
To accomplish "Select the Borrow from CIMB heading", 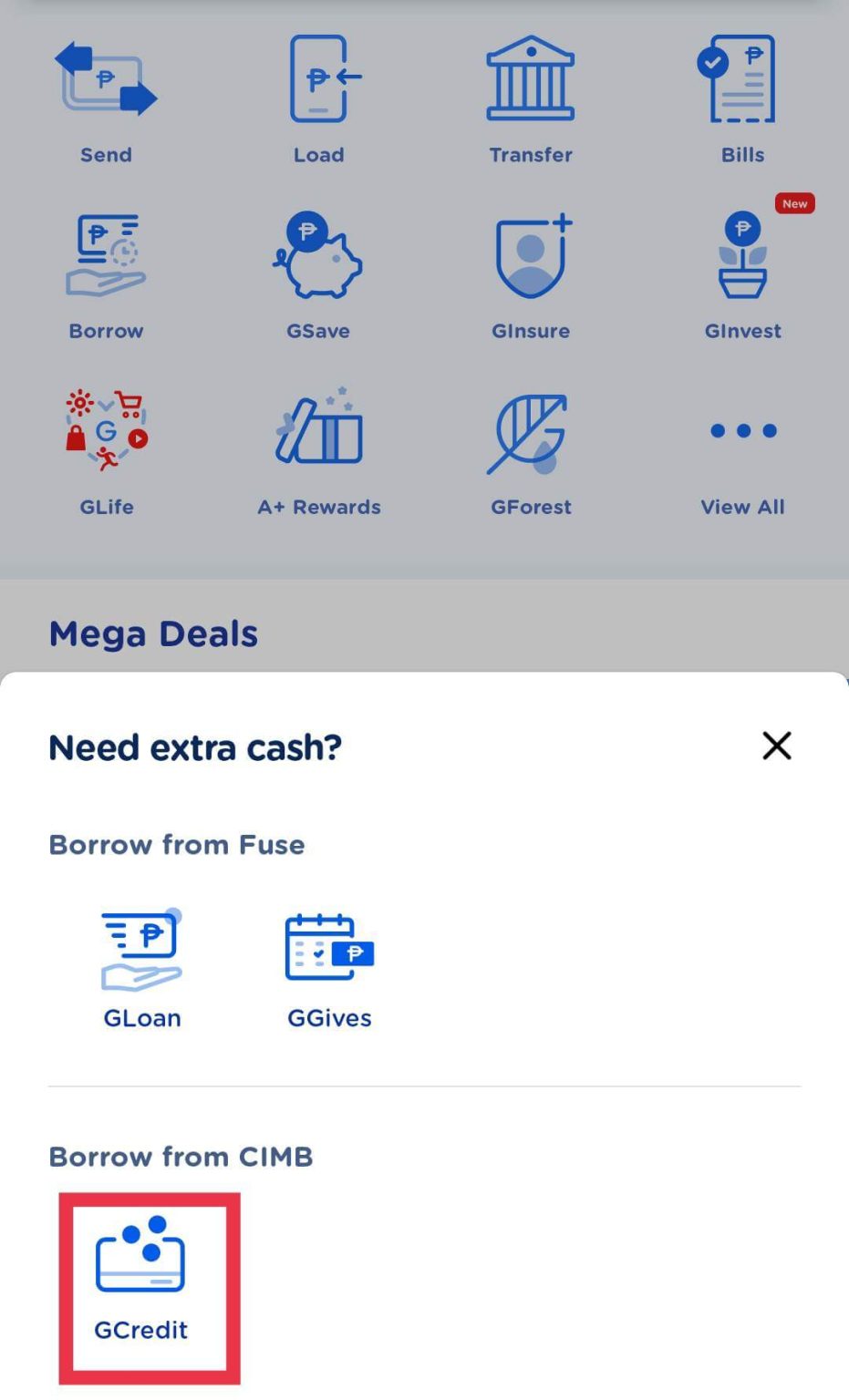I will point(181,1157).
